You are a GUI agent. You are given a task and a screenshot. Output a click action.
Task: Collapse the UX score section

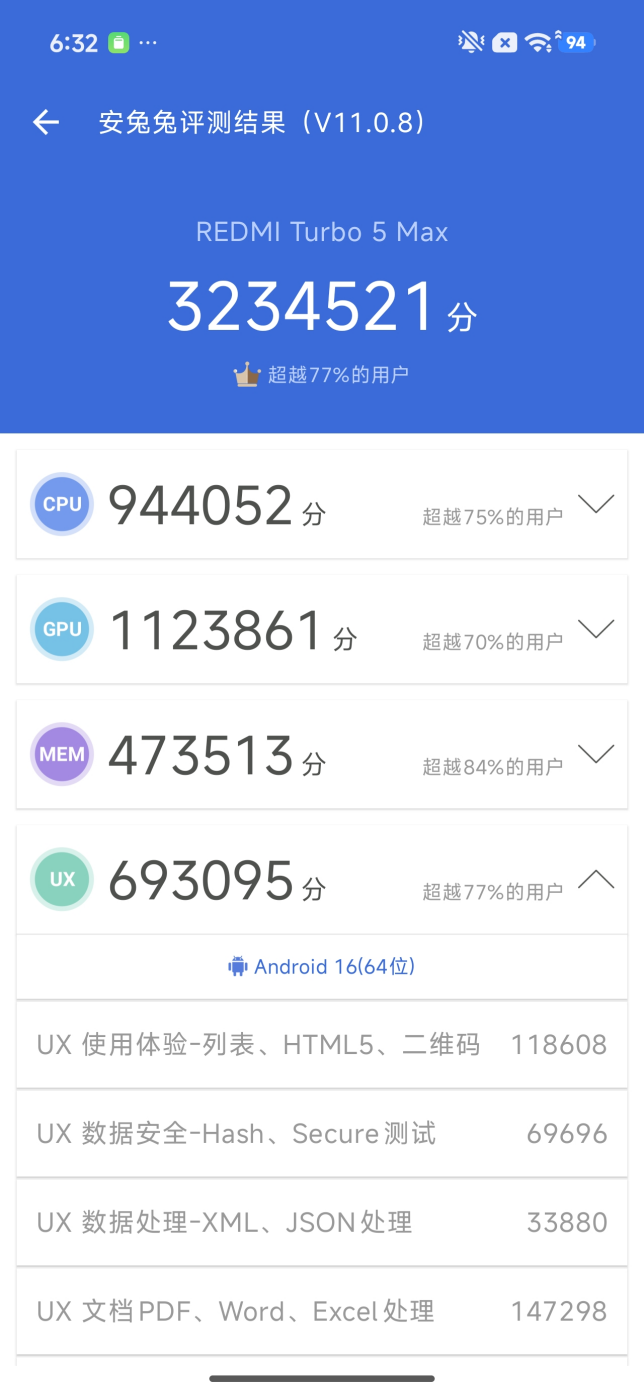pos(596,880)
